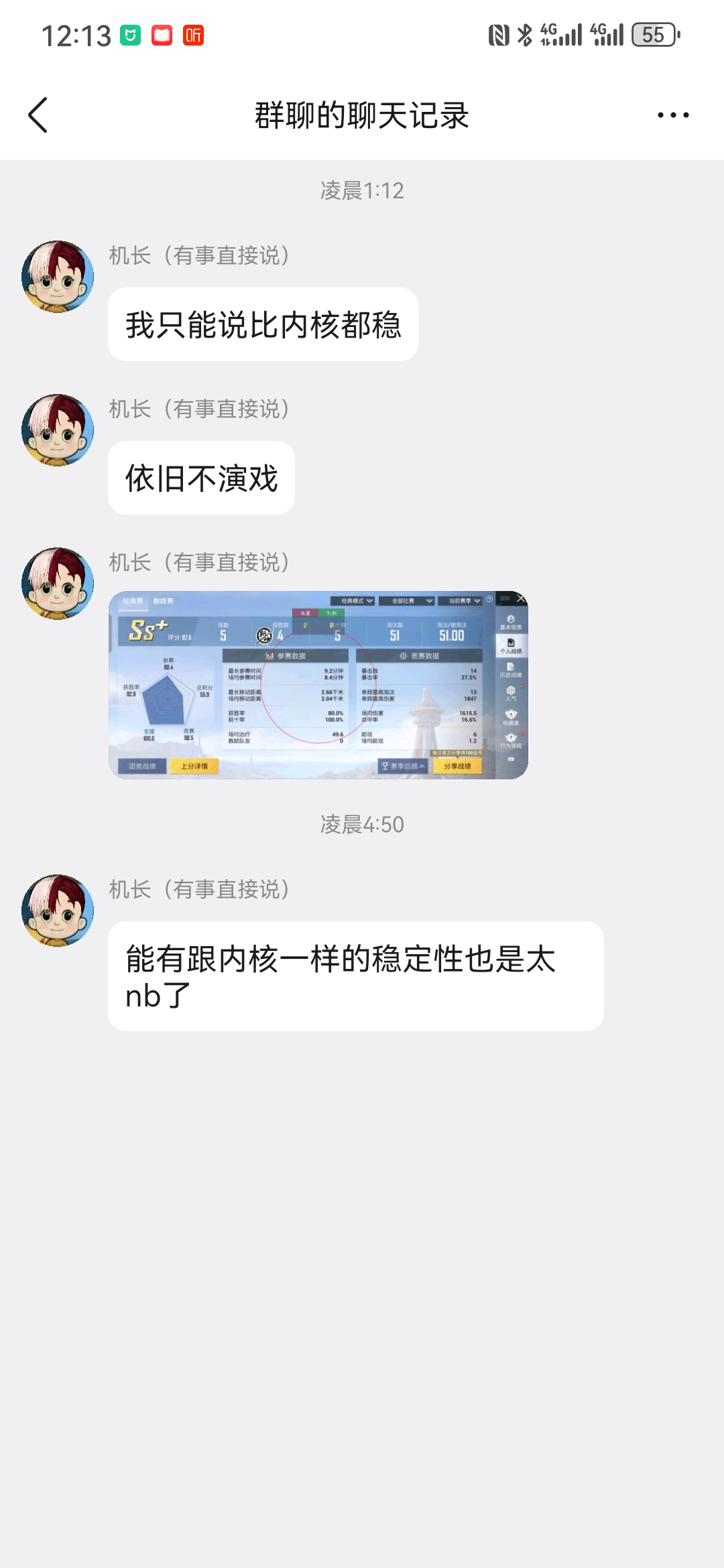The width and height of the screenshot is (724, 1568).
Task: Tap sender avatar beside "依旧不演戏"
Action: click(58, 430)
